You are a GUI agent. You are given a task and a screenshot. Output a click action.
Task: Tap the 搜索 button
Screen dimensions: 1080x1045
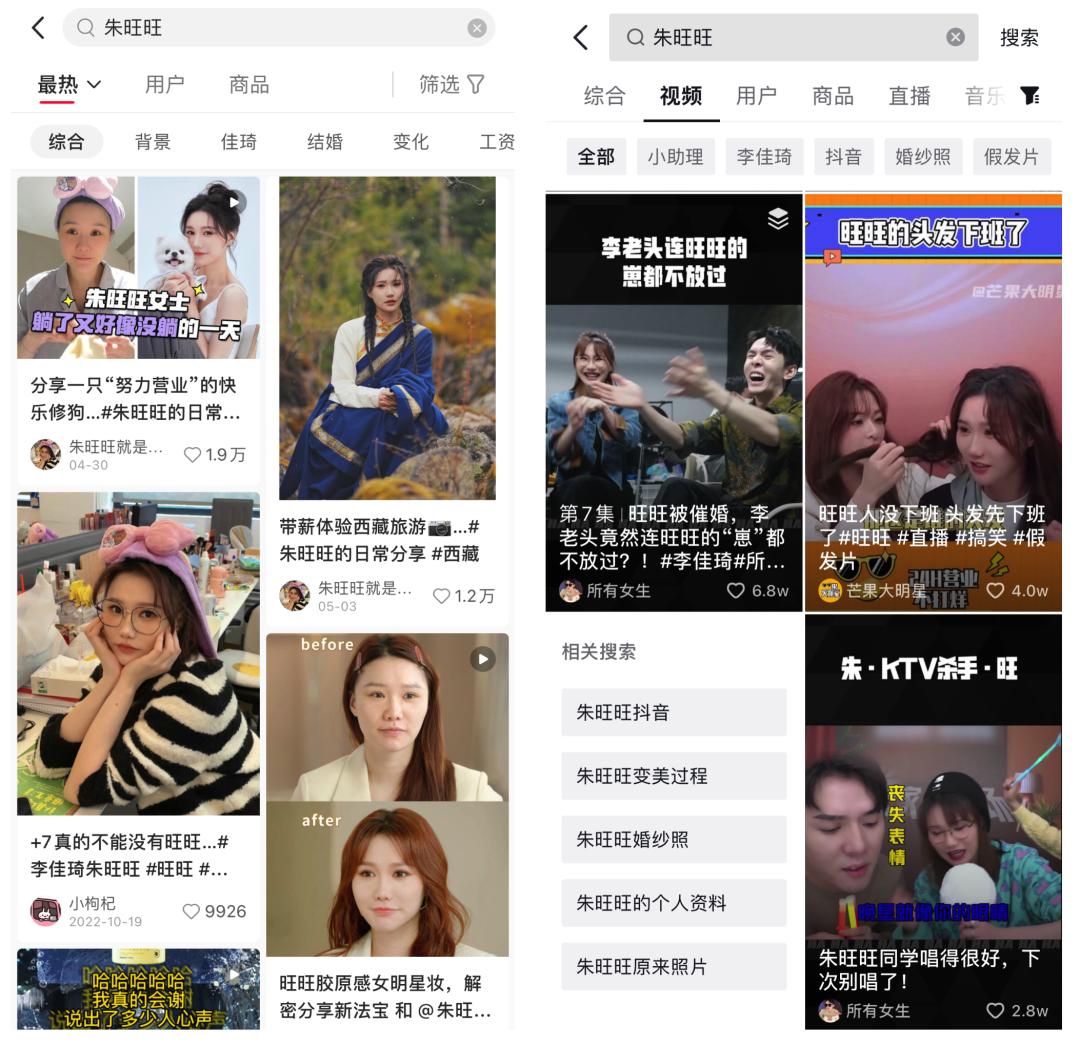1018,38
